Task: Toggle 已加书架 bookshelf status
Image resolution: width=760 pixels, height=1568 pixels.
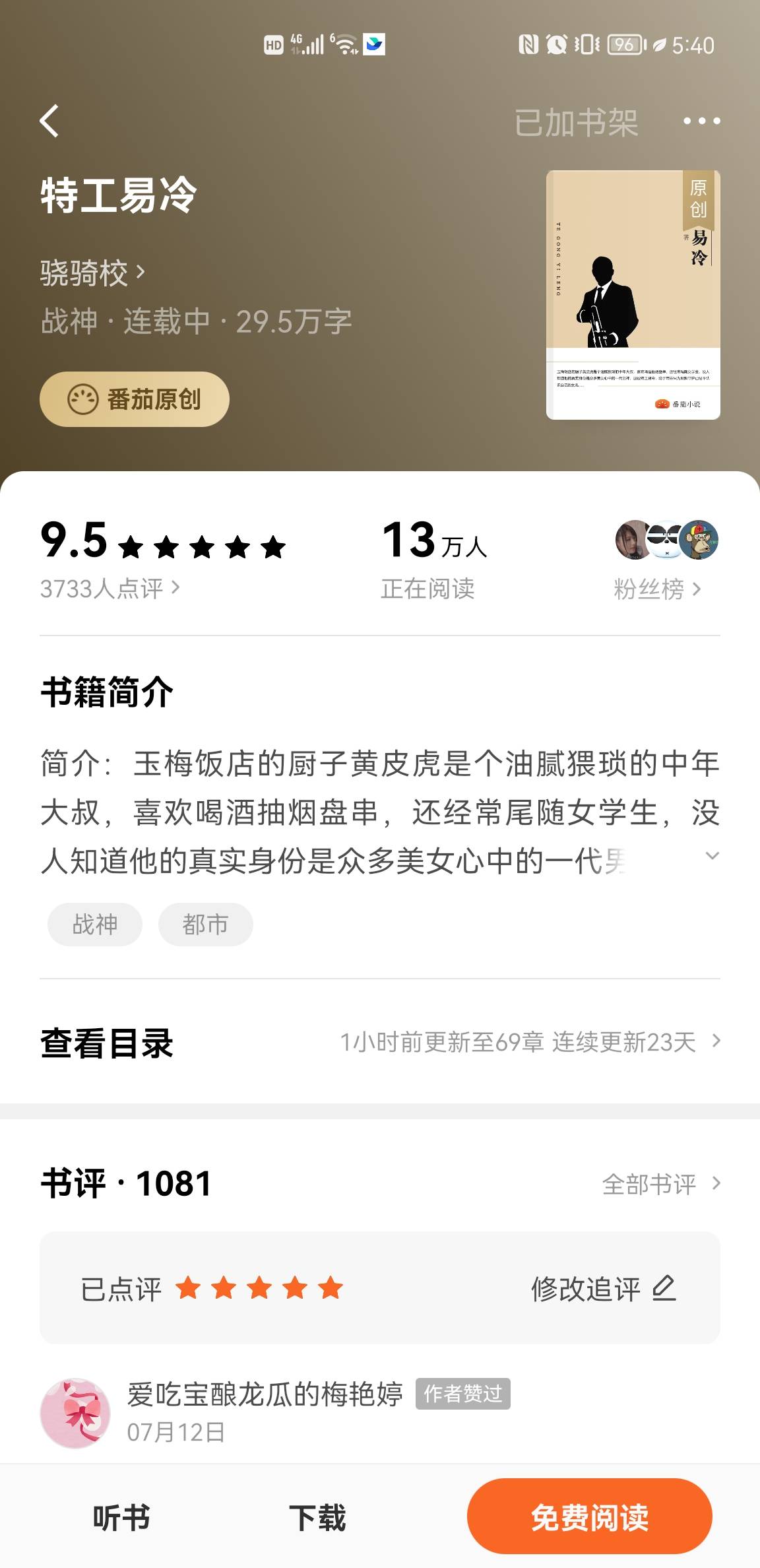Action: click(x=576, y=123)
